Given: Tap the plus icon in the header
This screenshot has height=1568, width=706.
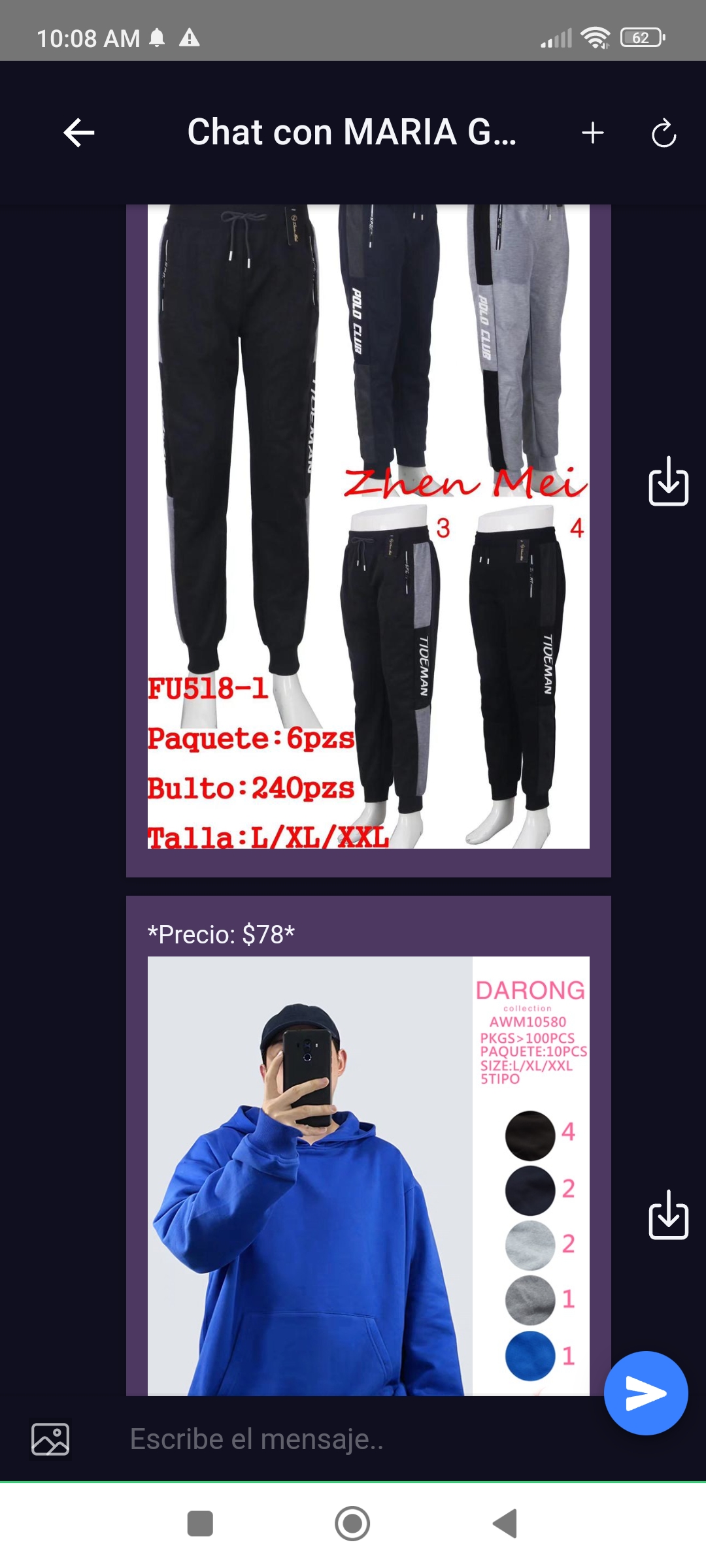Looking at the screenshot, I should [x=593, y=133].
